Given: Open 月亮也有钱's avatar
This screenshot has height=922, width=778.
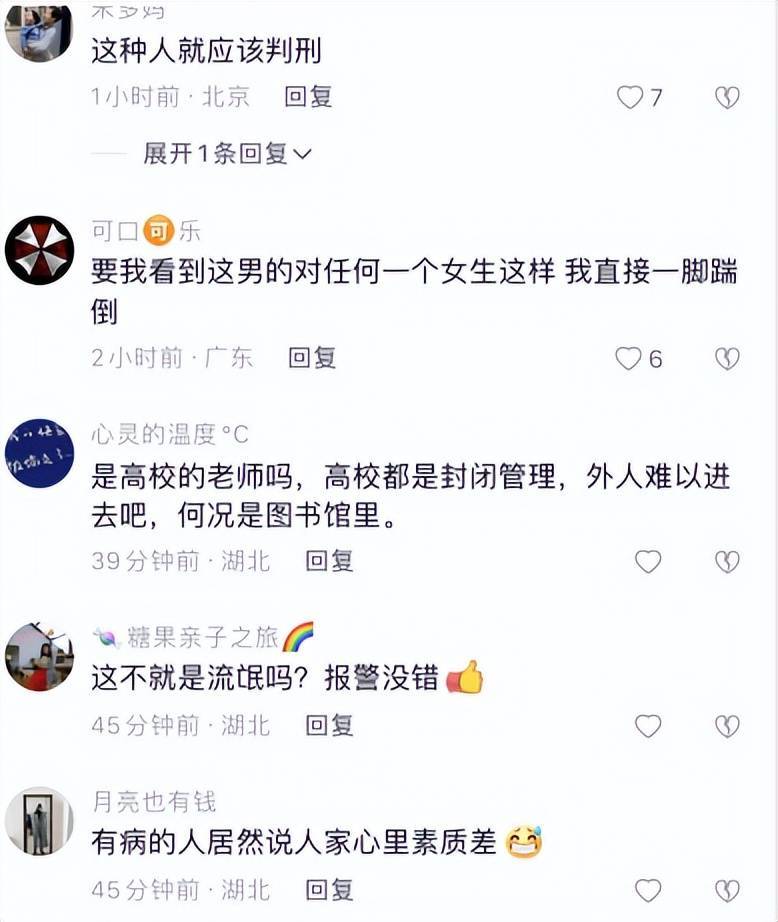Looking at the screenshot, I should pyautogui.click(x=39, y=821).
